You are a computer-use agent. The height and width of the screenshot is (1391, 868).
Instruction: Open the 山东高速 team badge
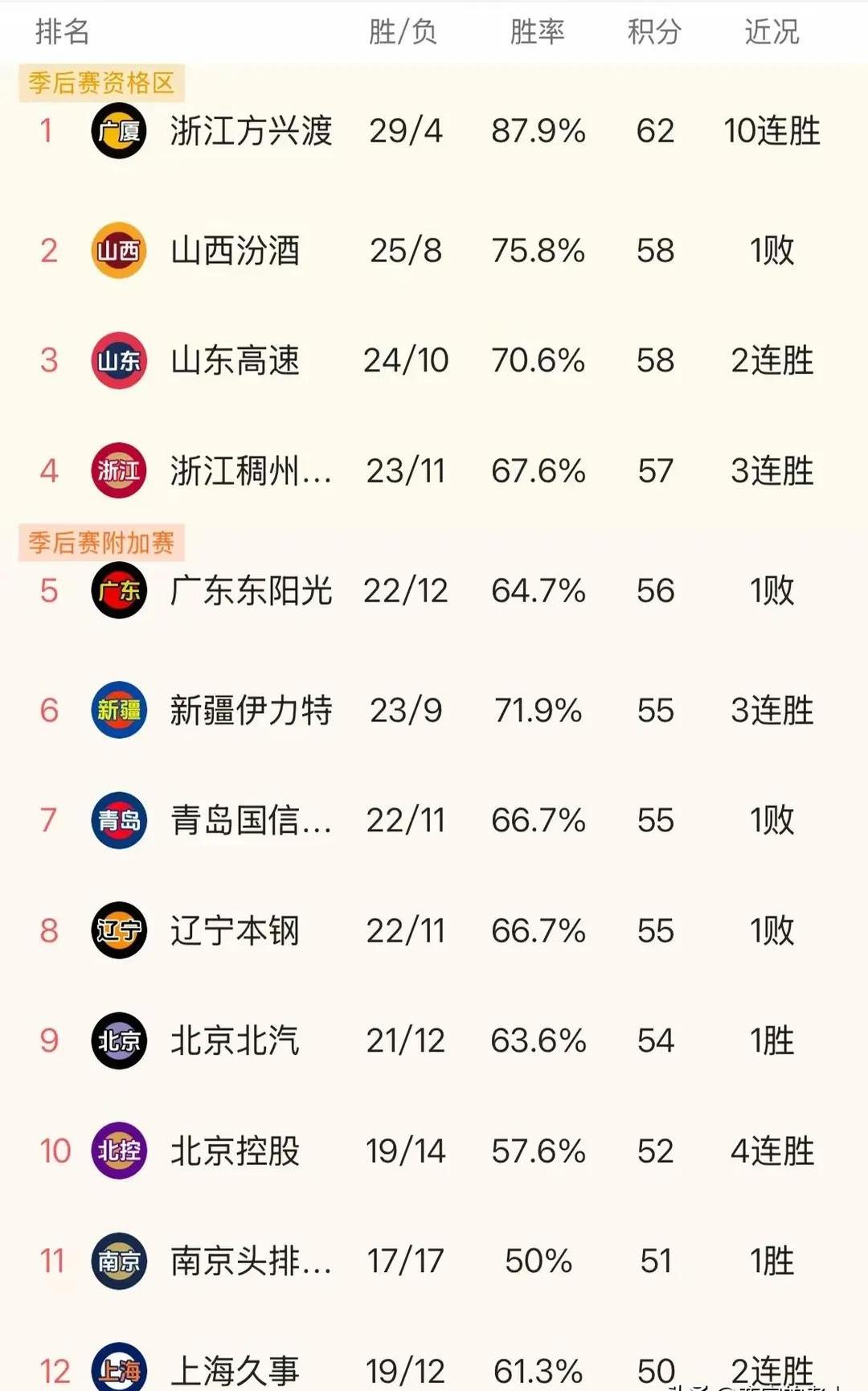pos(118,361)
